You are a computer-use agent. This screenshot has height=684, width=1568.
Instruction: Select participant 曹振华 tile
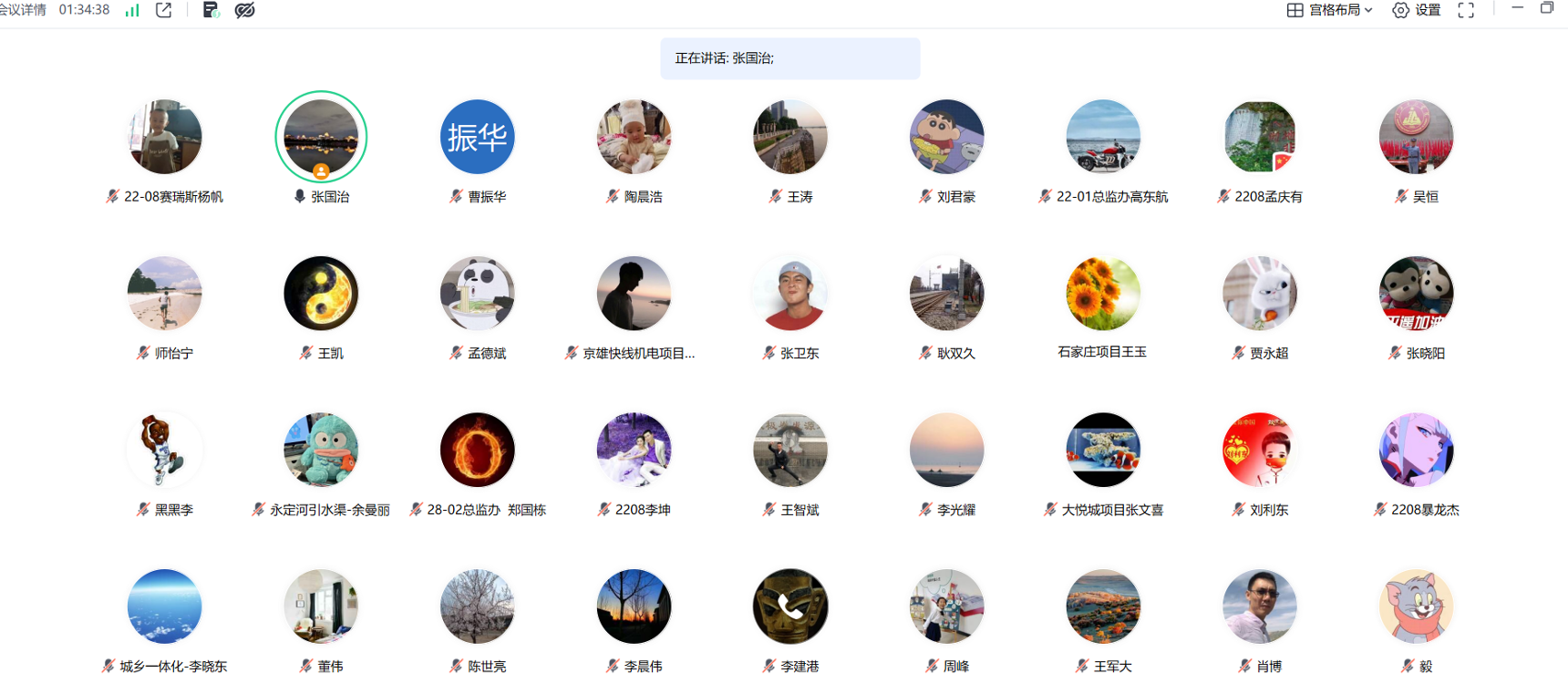tap(478, 137)
